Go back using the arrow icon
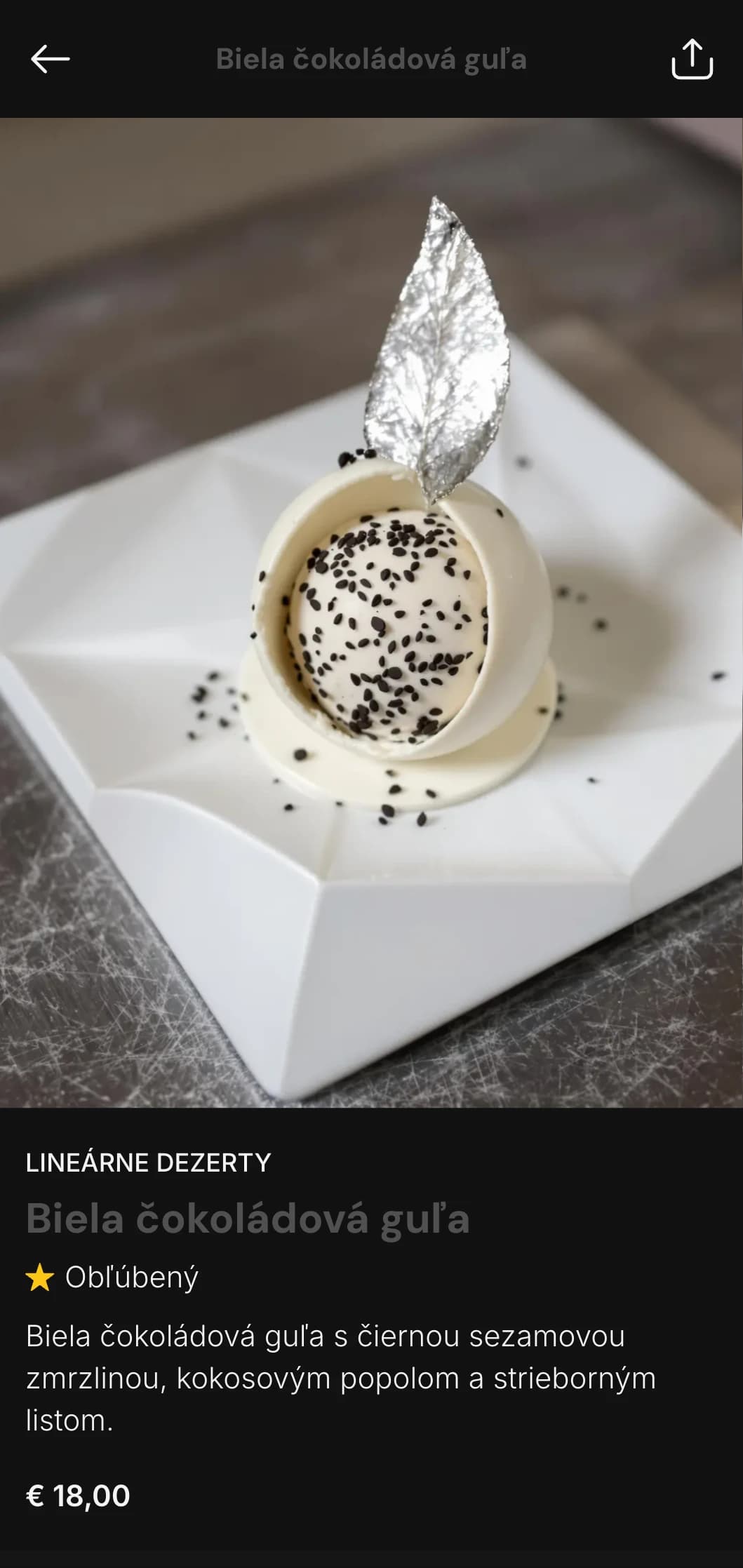The height and width of the screenshot is (1568, 743). (50, 59)
